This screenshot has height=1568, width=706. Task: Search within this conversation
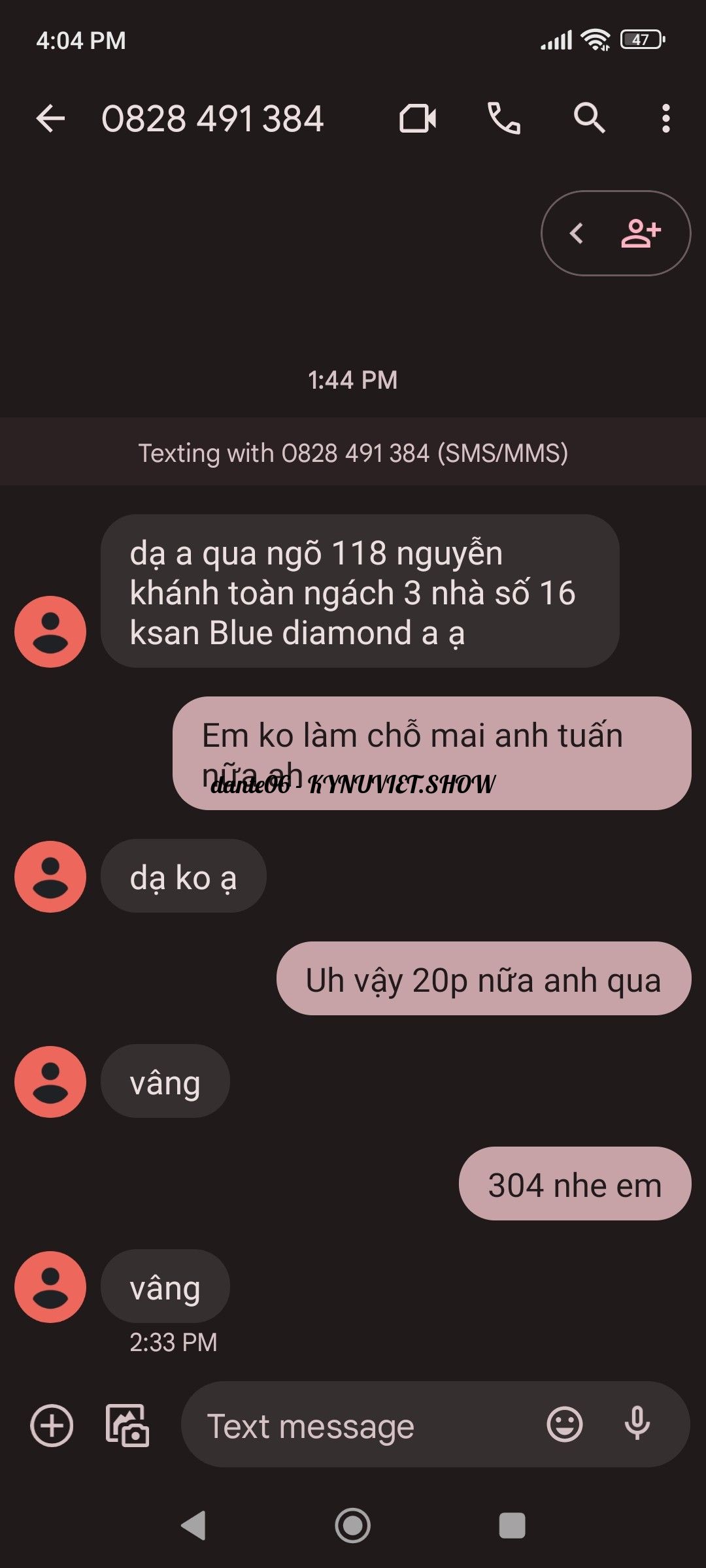coord(589,119)
